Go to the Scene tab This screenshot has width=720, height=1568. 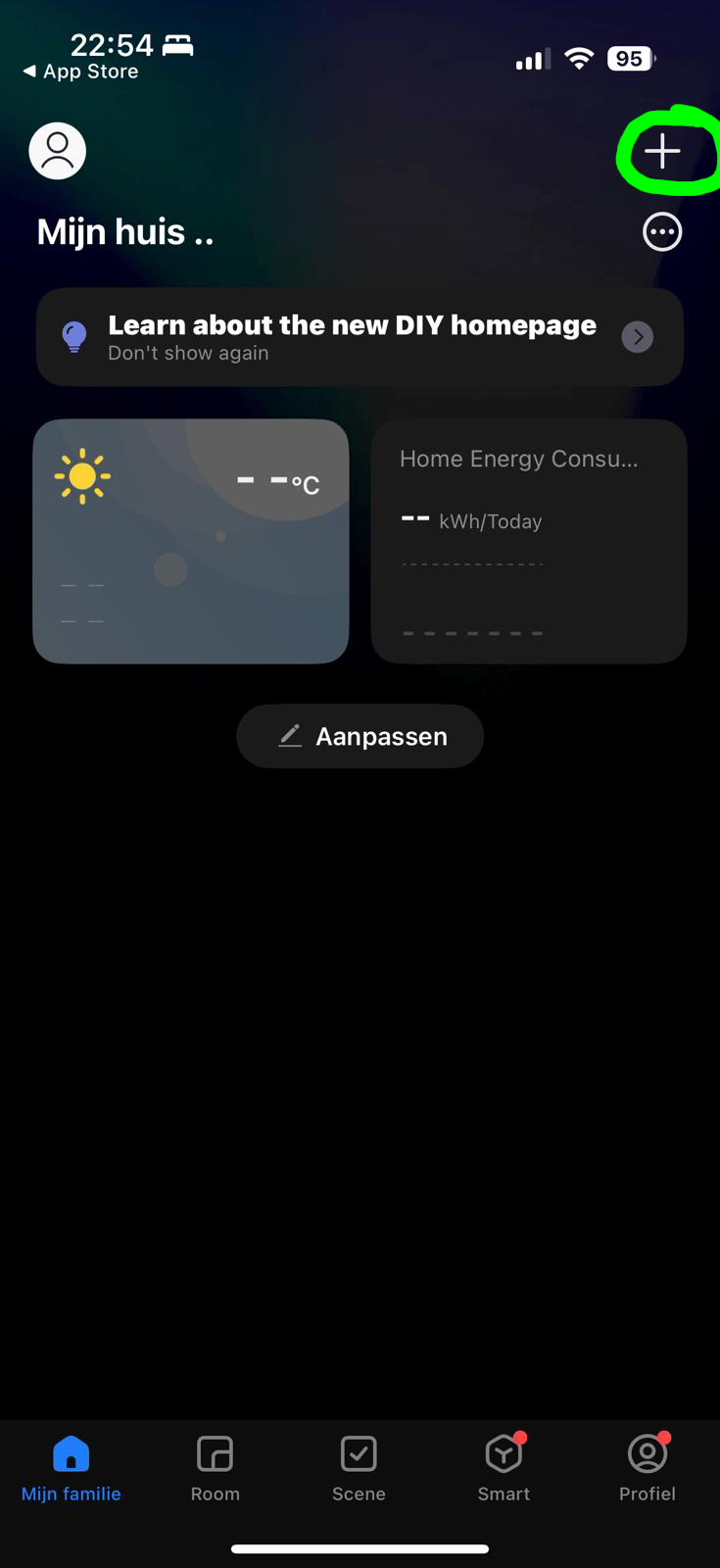(x=359, y=1467)
